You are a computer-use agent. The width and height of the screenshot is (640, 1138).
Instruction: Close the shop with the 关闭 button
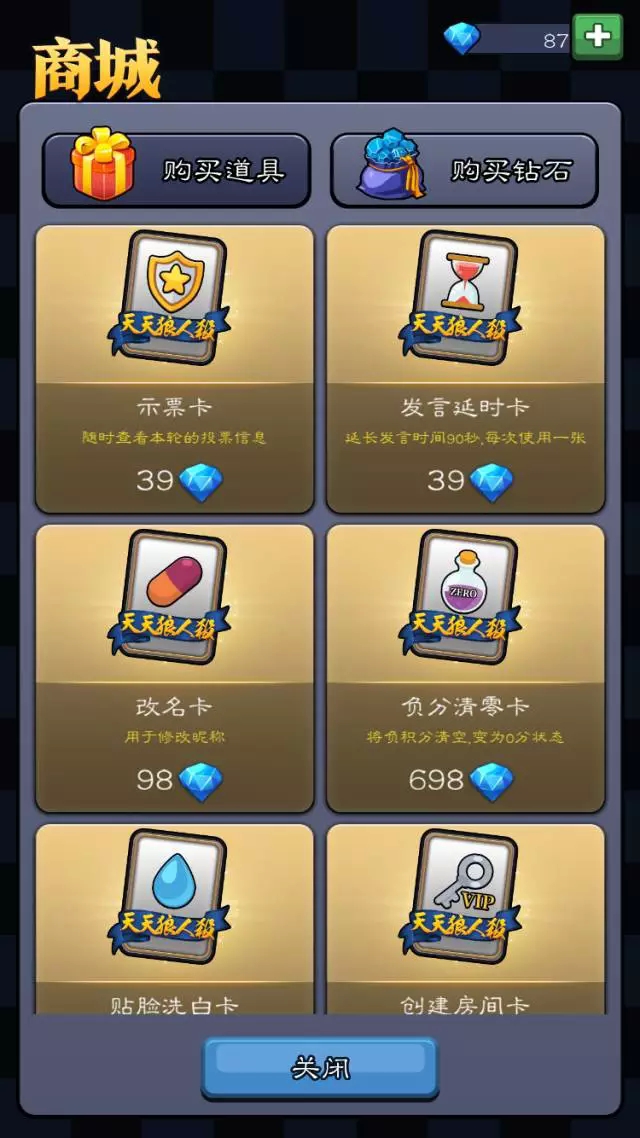pos(320,1068)
